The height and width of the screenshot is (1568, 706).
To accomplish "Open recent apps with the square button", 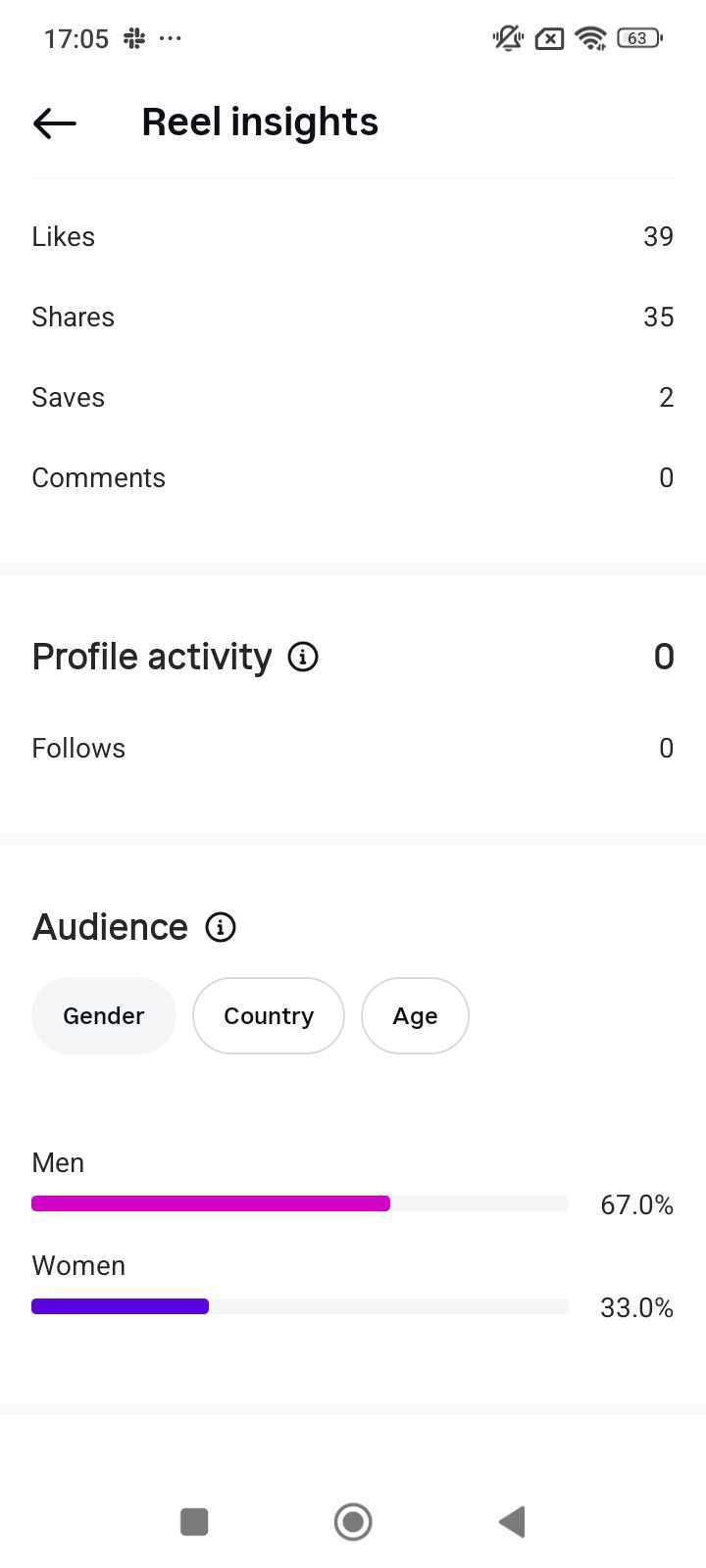I will click(x=194, y=1522).
